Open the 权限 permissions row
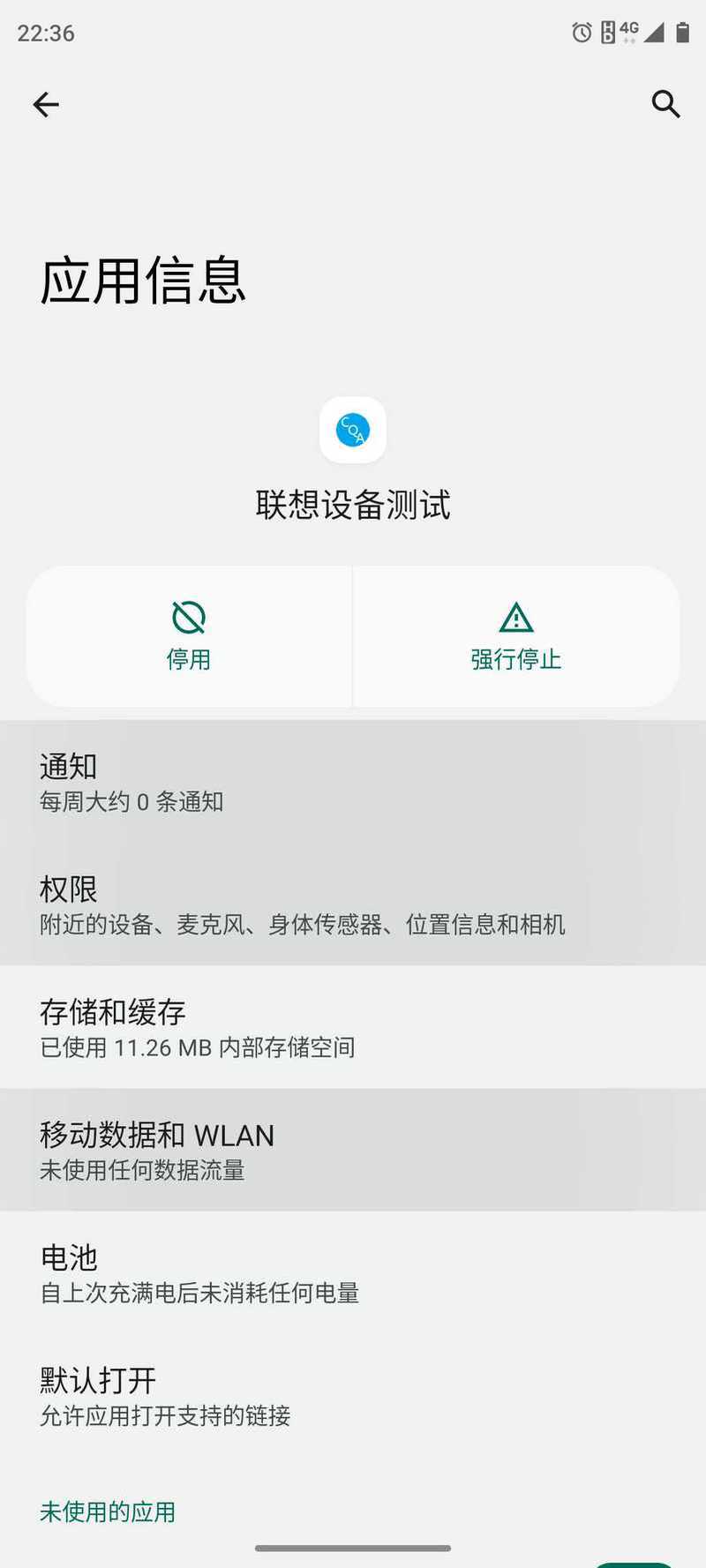This screenshot has width=706, height=1568. tap(353, 904)
